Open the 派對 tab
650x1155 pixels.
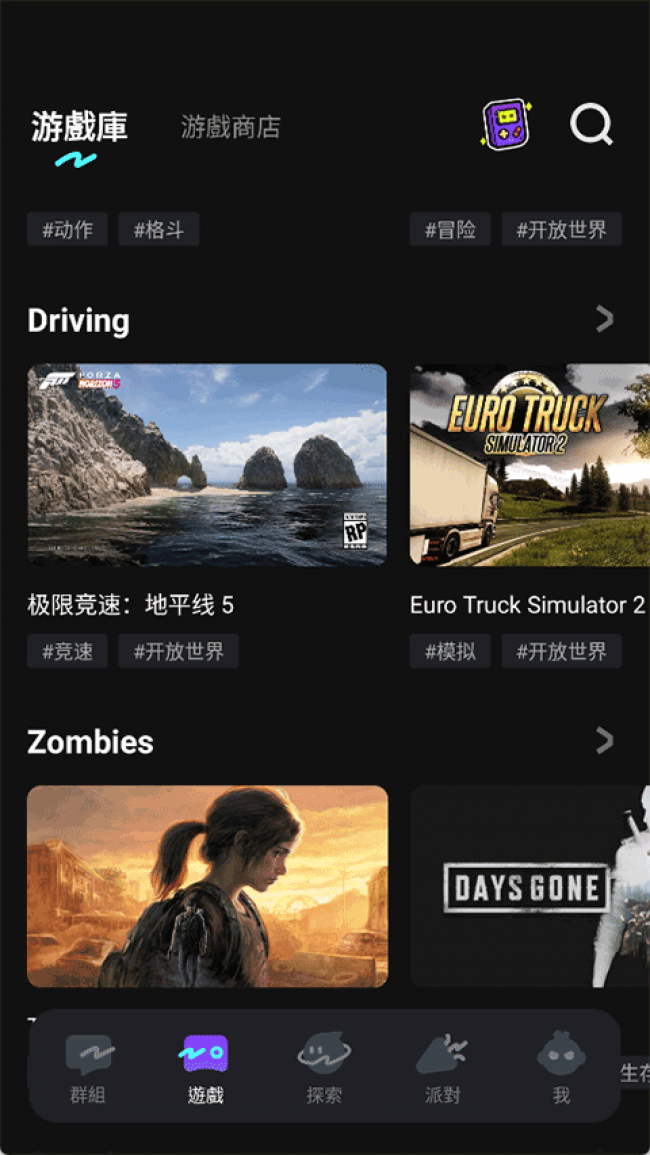[442, 1068]
